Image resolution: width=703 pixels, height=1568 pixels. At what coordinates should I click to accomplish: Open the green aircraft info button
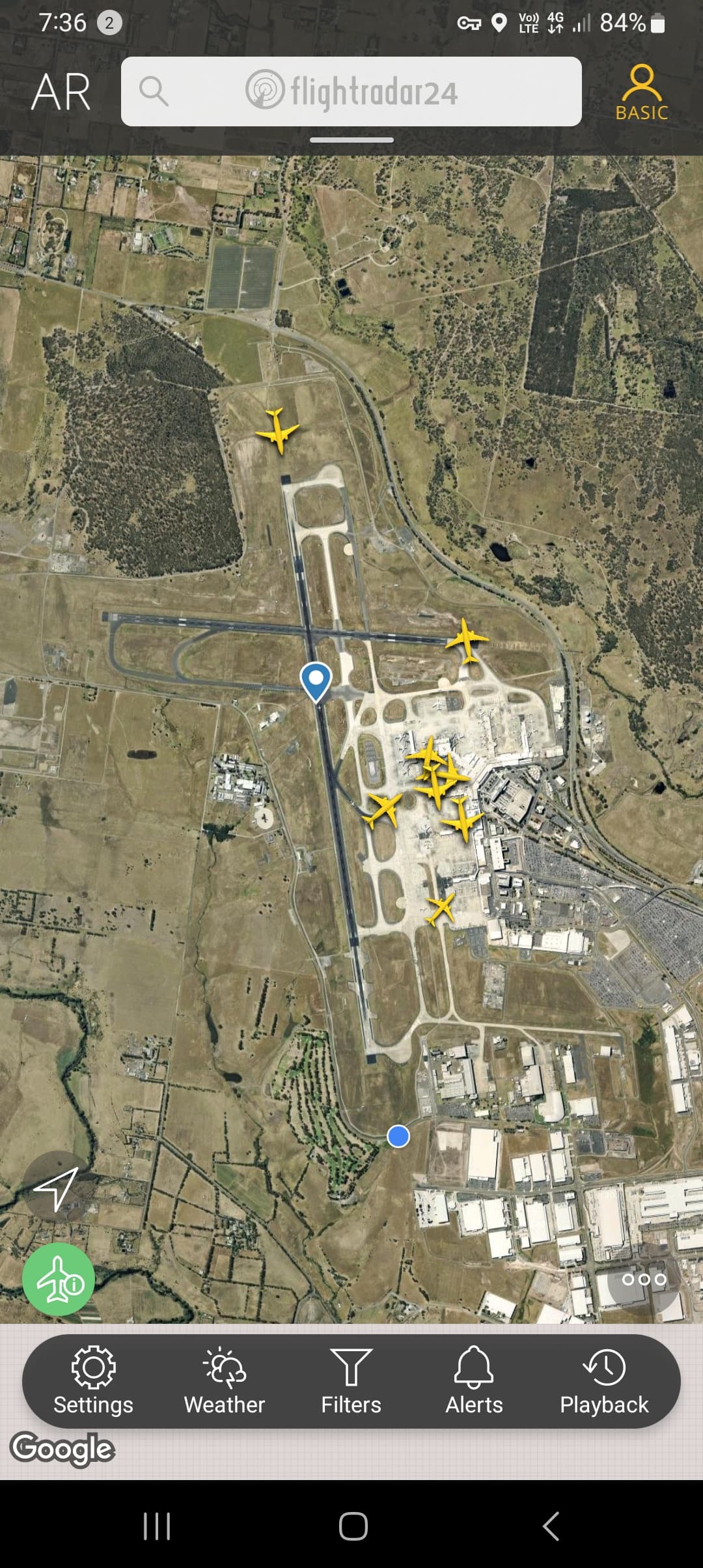point(59,1280)
